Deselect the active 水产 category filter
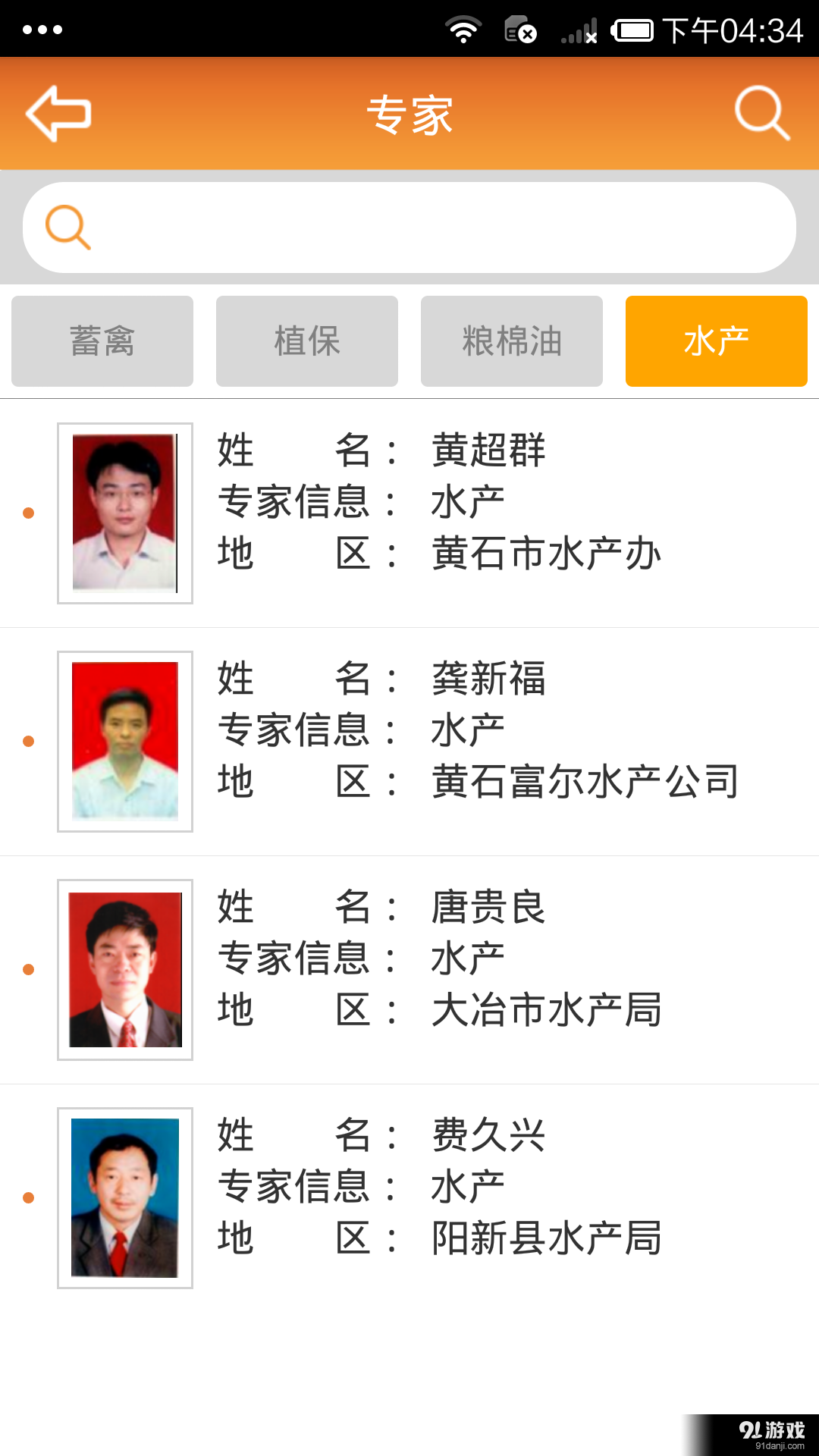 [x=716, y=340]
